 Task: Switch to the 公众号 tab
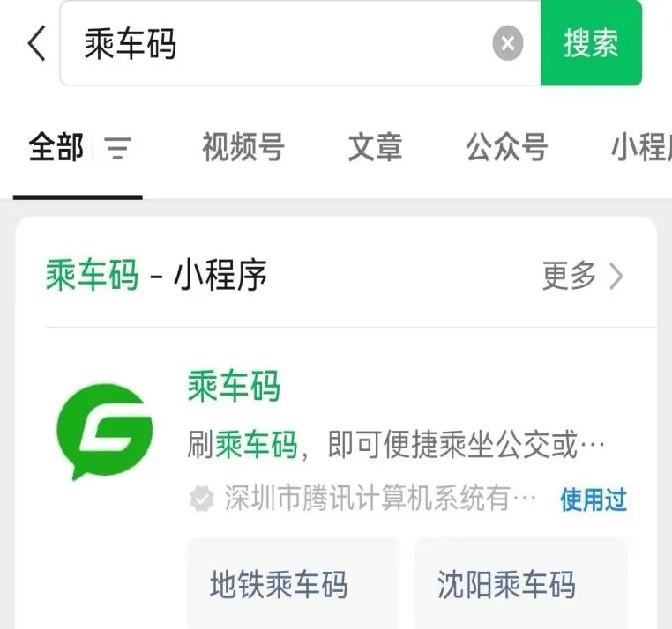[x=507, y=148]
